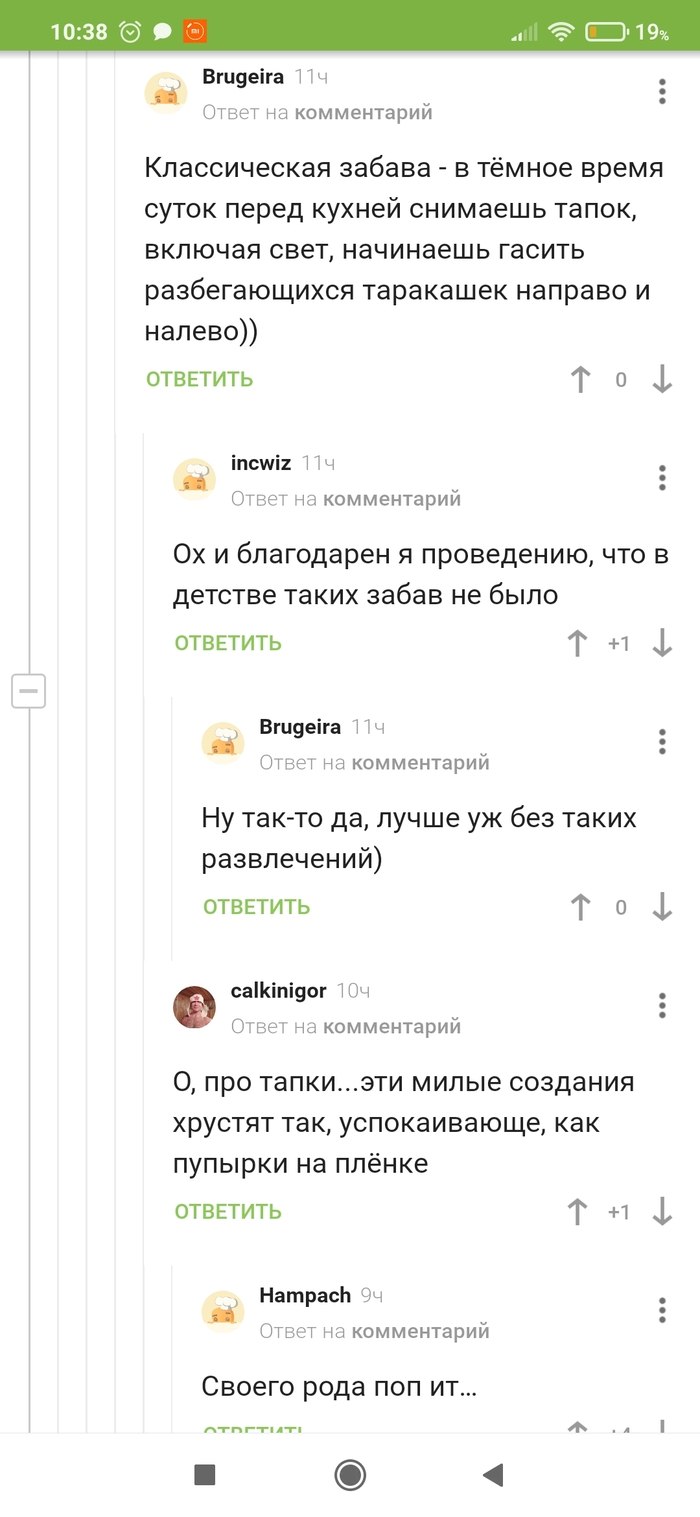Screen dimensions: 700x1517
Task: Open overflow menu on Brugeira's first comment
Action: click(662, 92)
